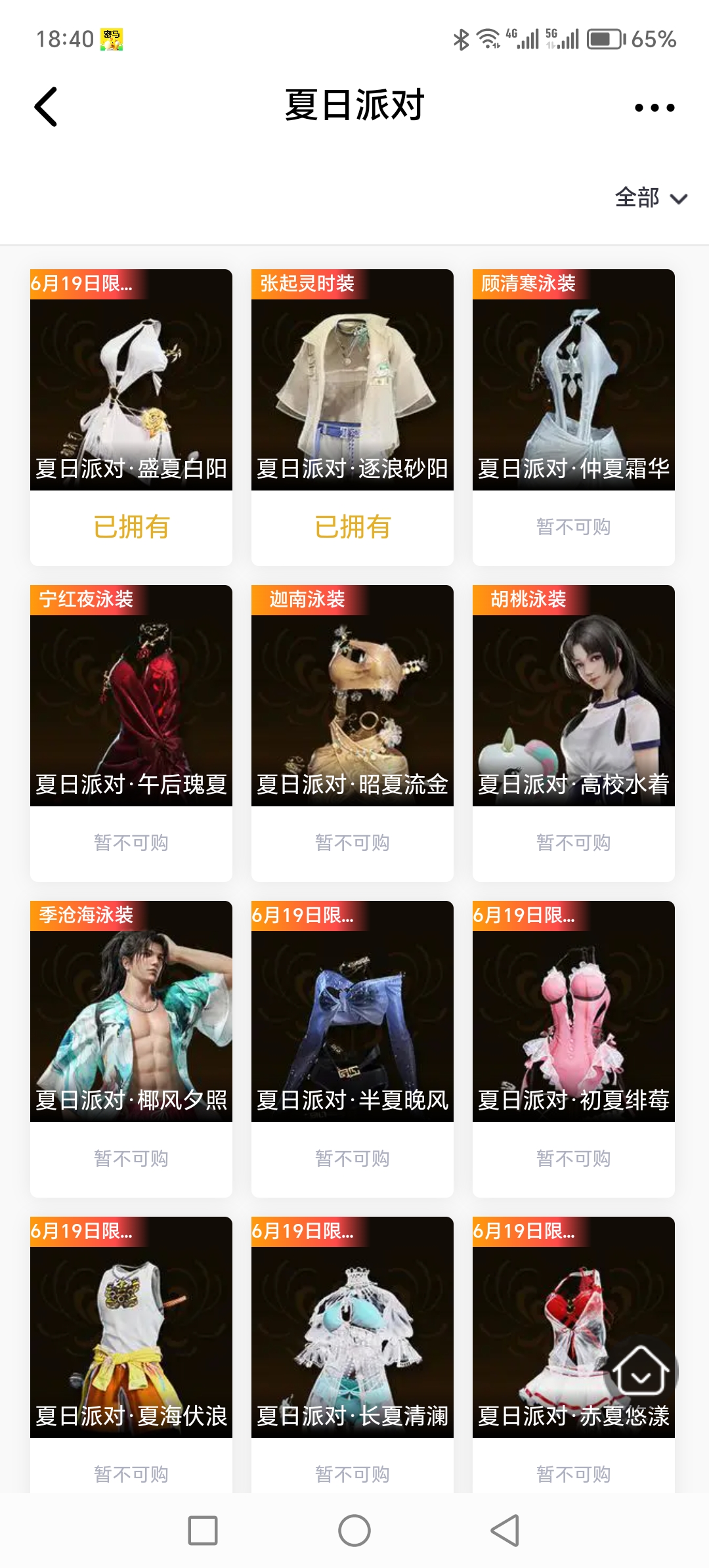Open the 夏日派对·半夏晚风 card
Screen dimensions: 709x1568
353,1011
